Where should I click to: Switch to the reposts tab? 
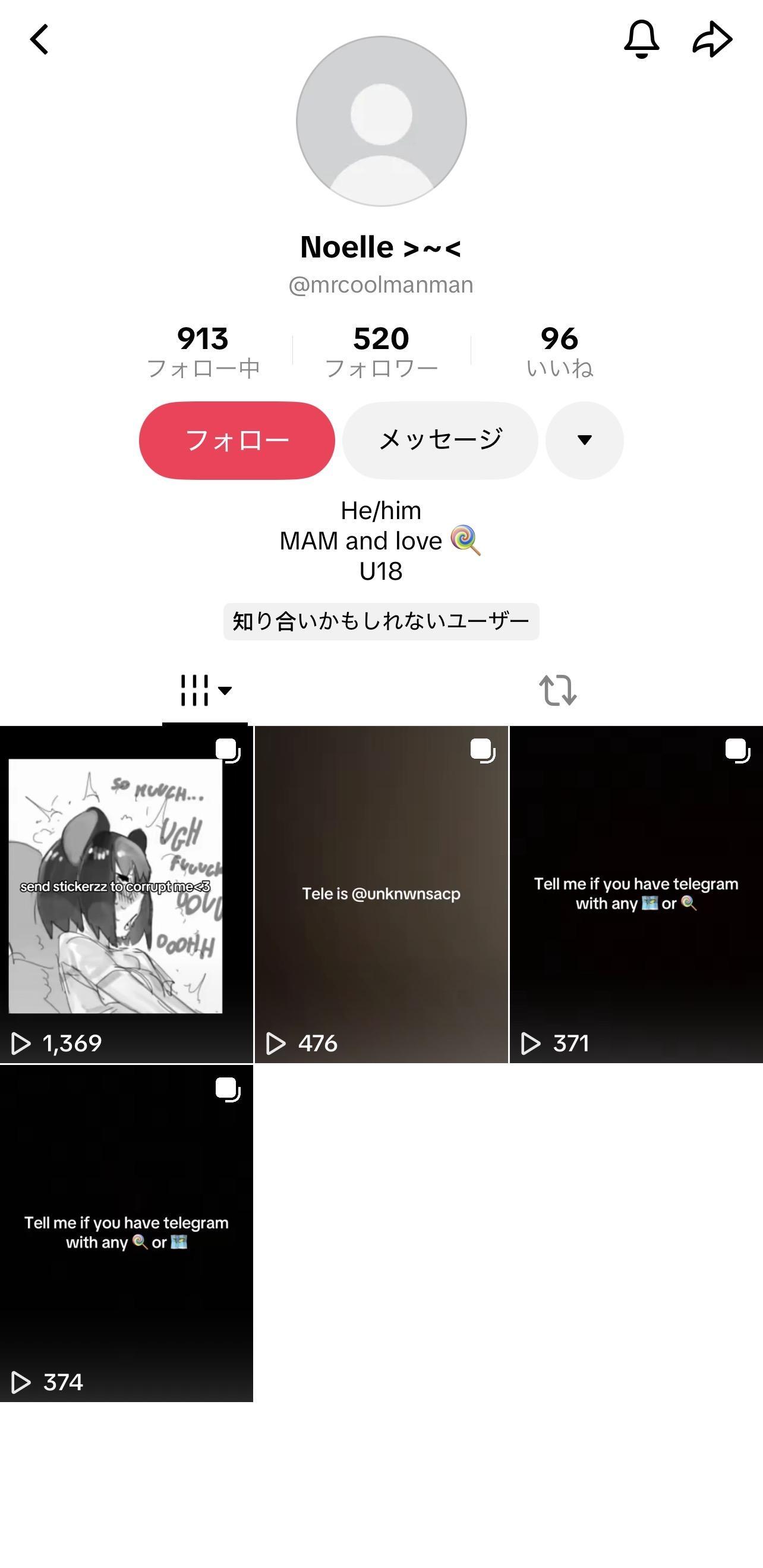point(557,691)
